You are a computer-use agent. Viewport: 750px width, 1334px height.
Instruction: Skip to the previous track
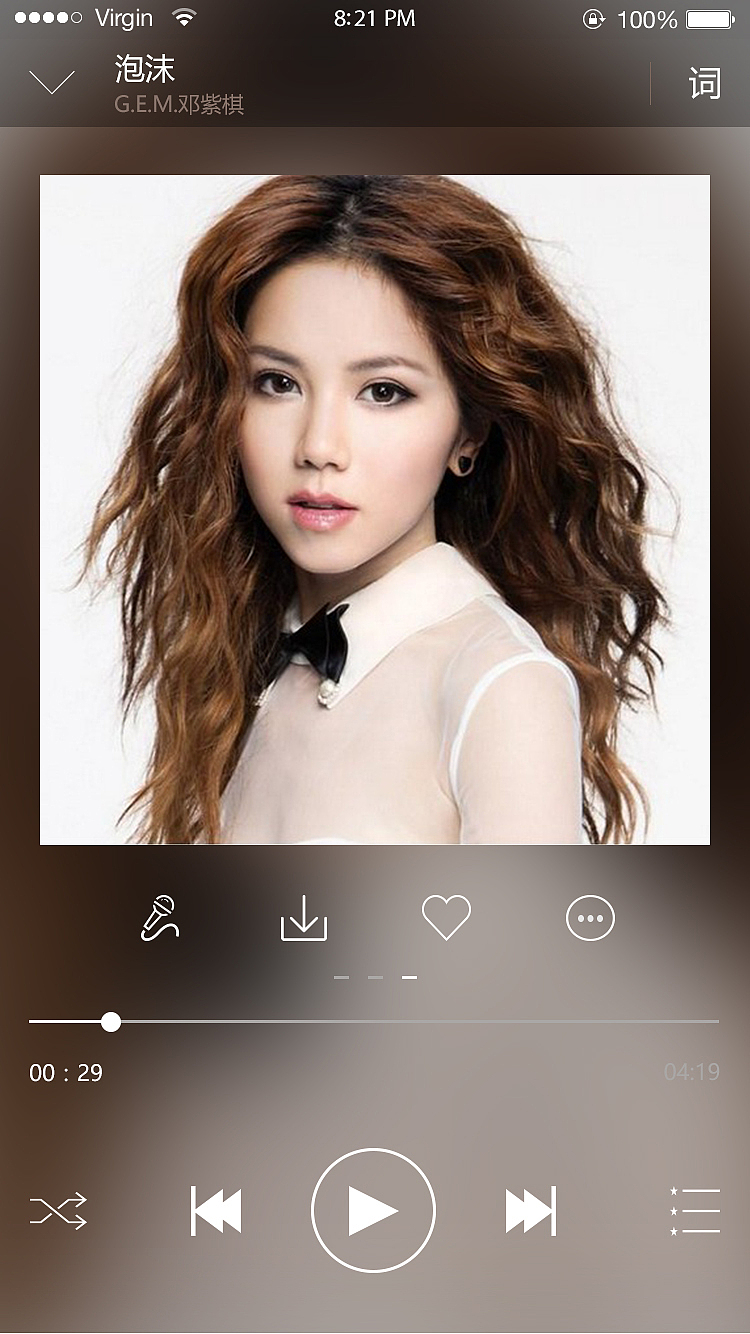(216, 1210)
